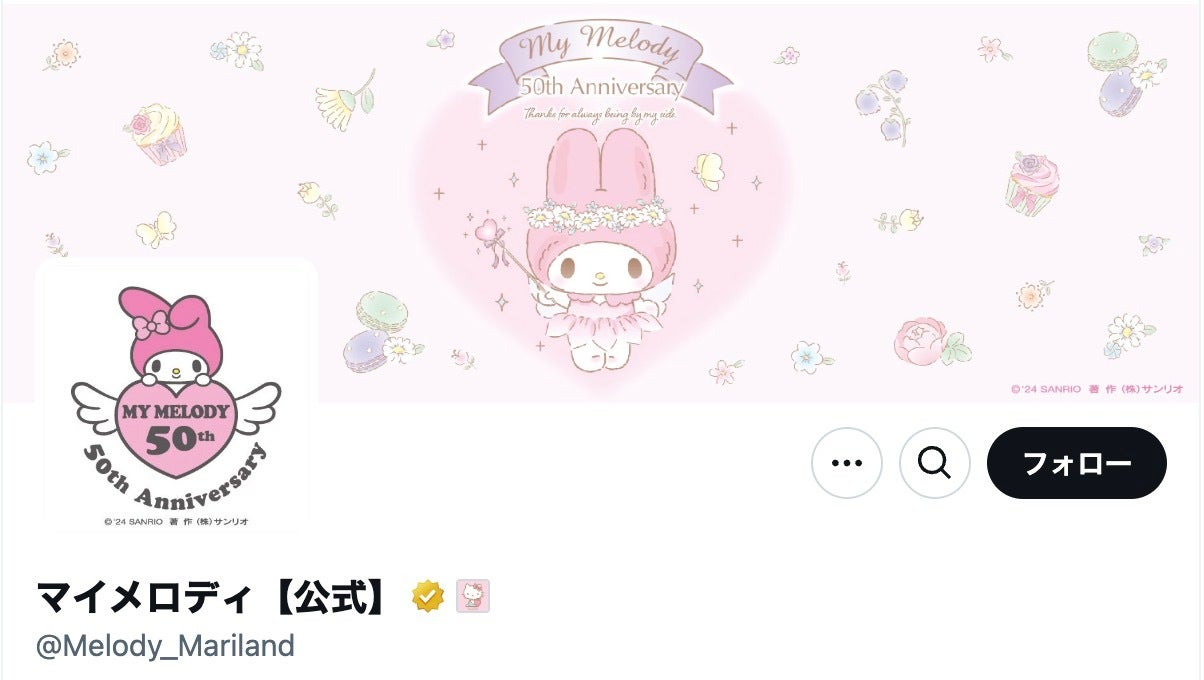The height and width of the screenshot is (680, 1204).
Task: Search this profile's posts
Action: coord(934,463)
